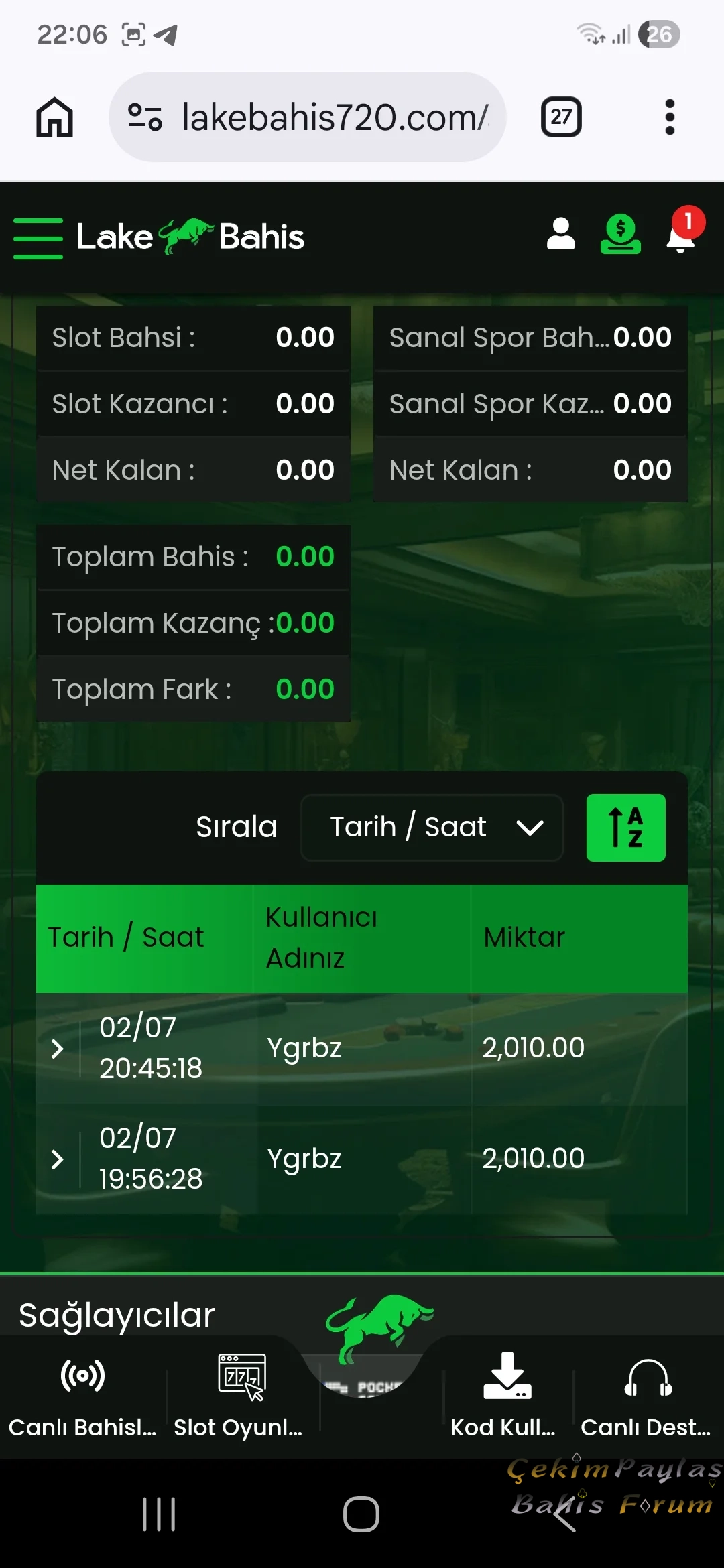Toggle the A-Z sort order button
This screenshot has height=1568, width=724.
(x=625, y=828)
